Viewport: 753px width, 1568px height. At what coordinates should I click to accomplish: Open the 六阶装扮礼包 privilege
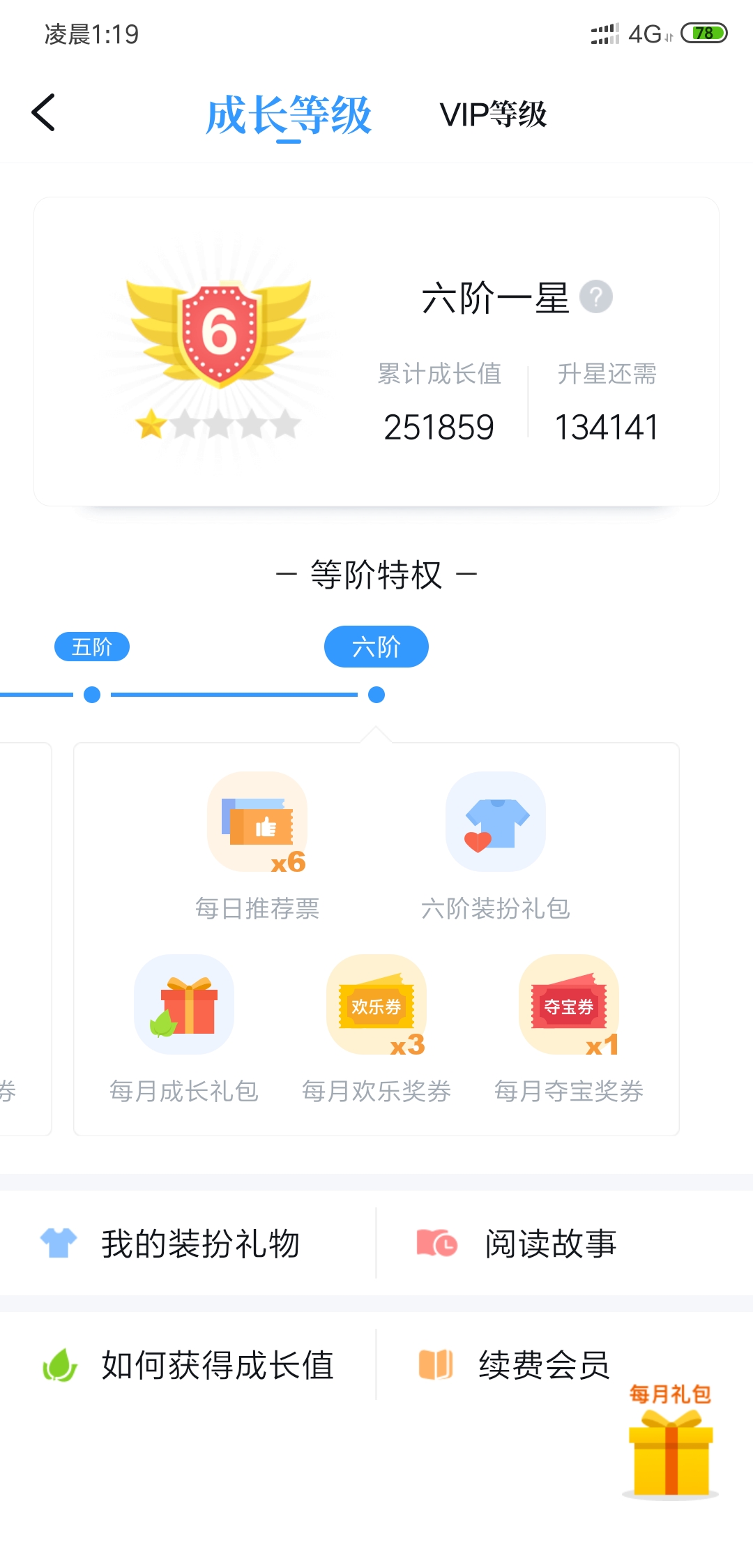click(x=496, y=847)
